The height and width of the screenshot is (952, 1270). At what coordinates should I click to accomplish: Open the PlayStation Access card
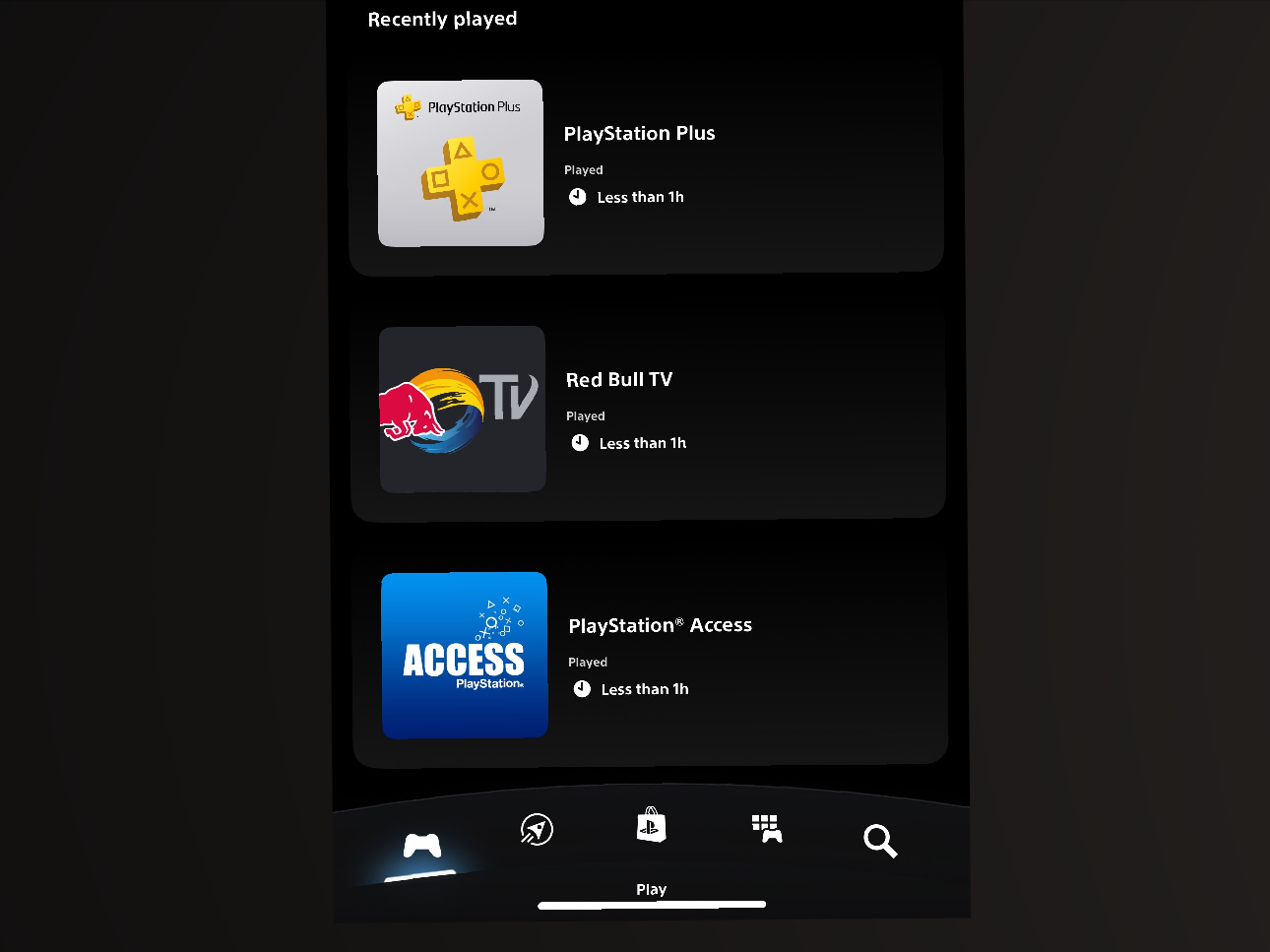click(x=650, y=657)
